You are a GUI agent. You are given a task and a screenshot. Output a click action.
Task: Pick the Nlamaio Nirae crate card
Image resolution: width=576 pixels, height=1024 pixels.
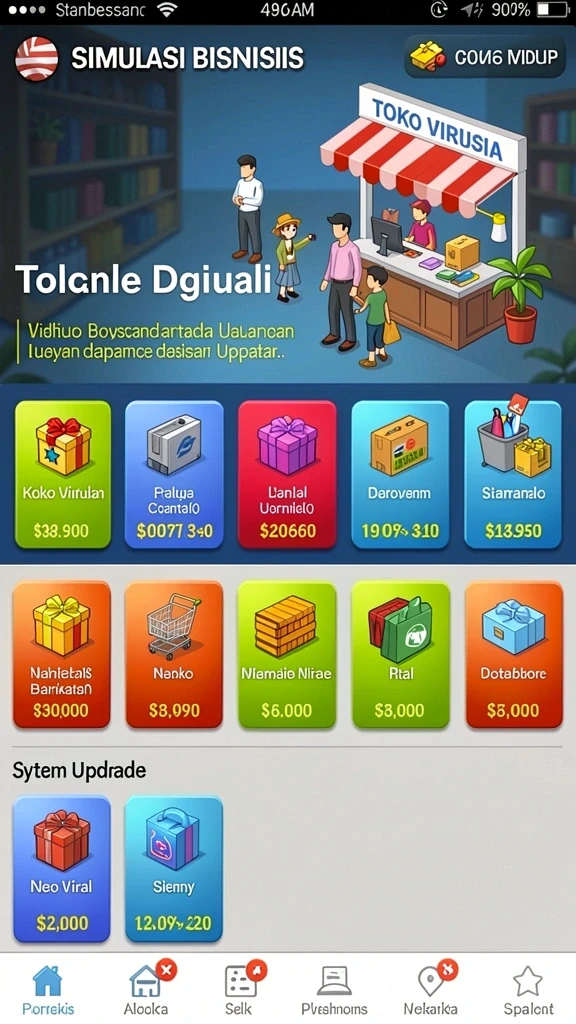(287, 655)
